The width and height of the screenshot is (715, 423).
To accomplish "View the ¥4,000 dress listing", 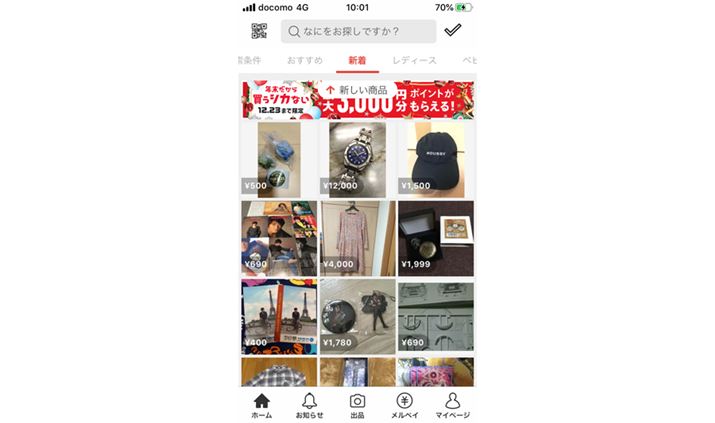I will (357, 238).
